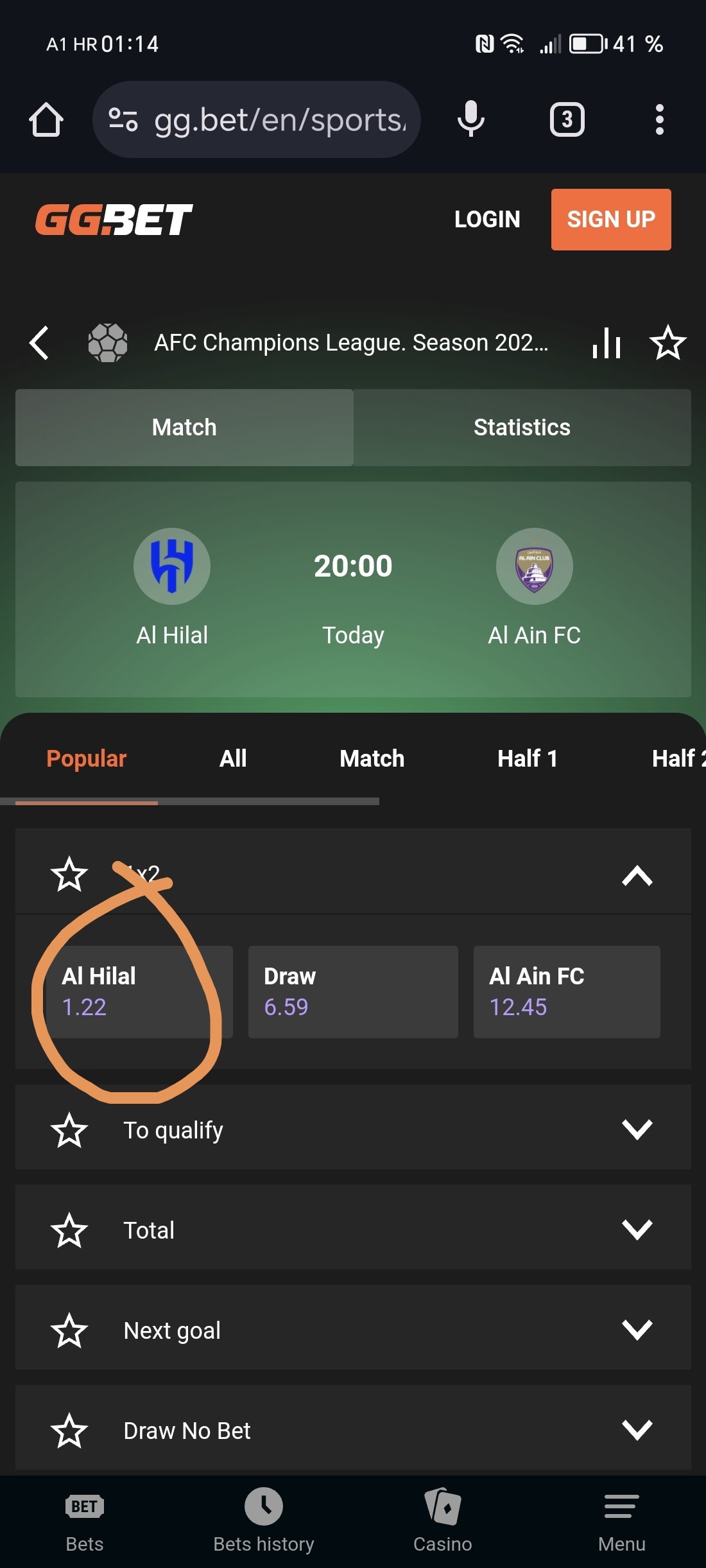Open the LOGIN page
This screenshot has width=706, height=1568.
(487, 220)
